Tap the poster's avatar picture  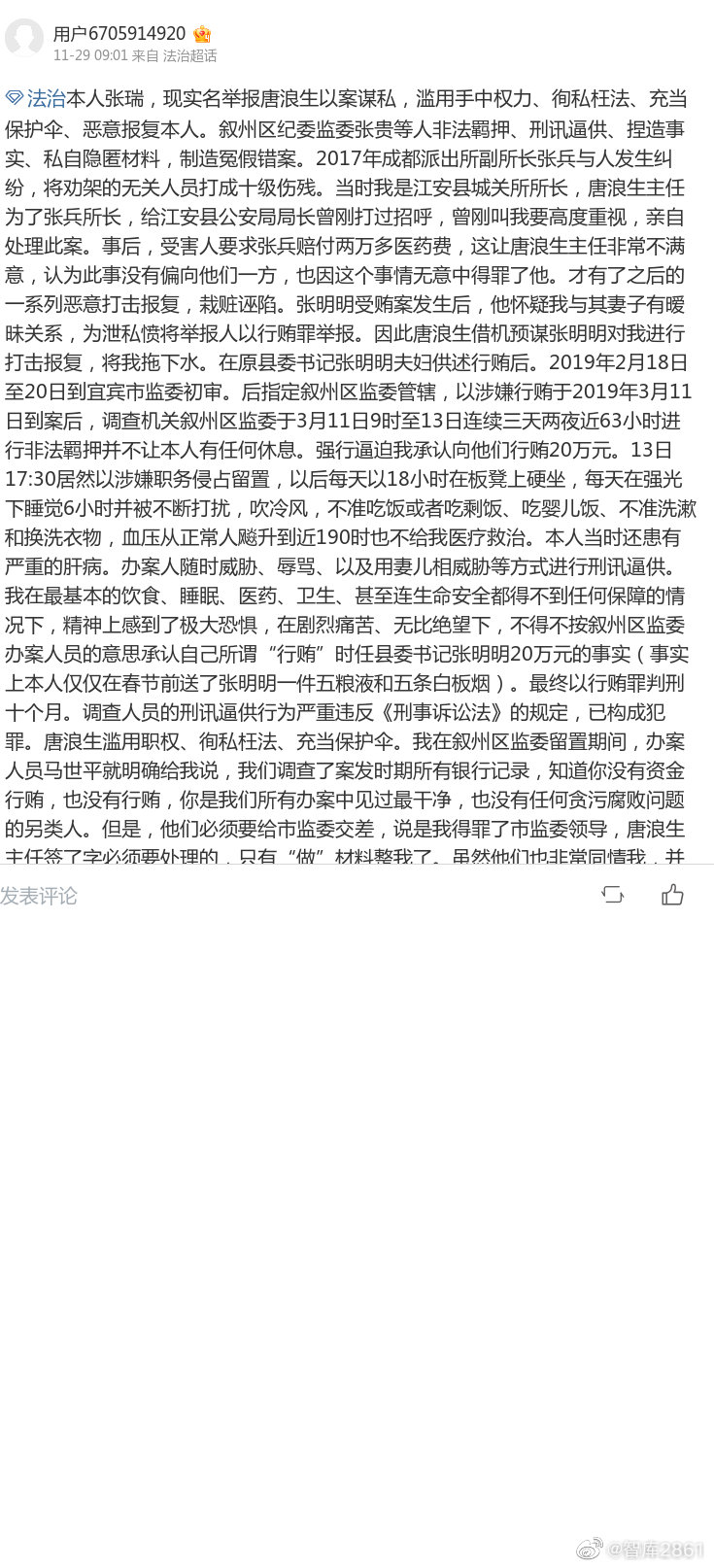click(x=24, y=39)
